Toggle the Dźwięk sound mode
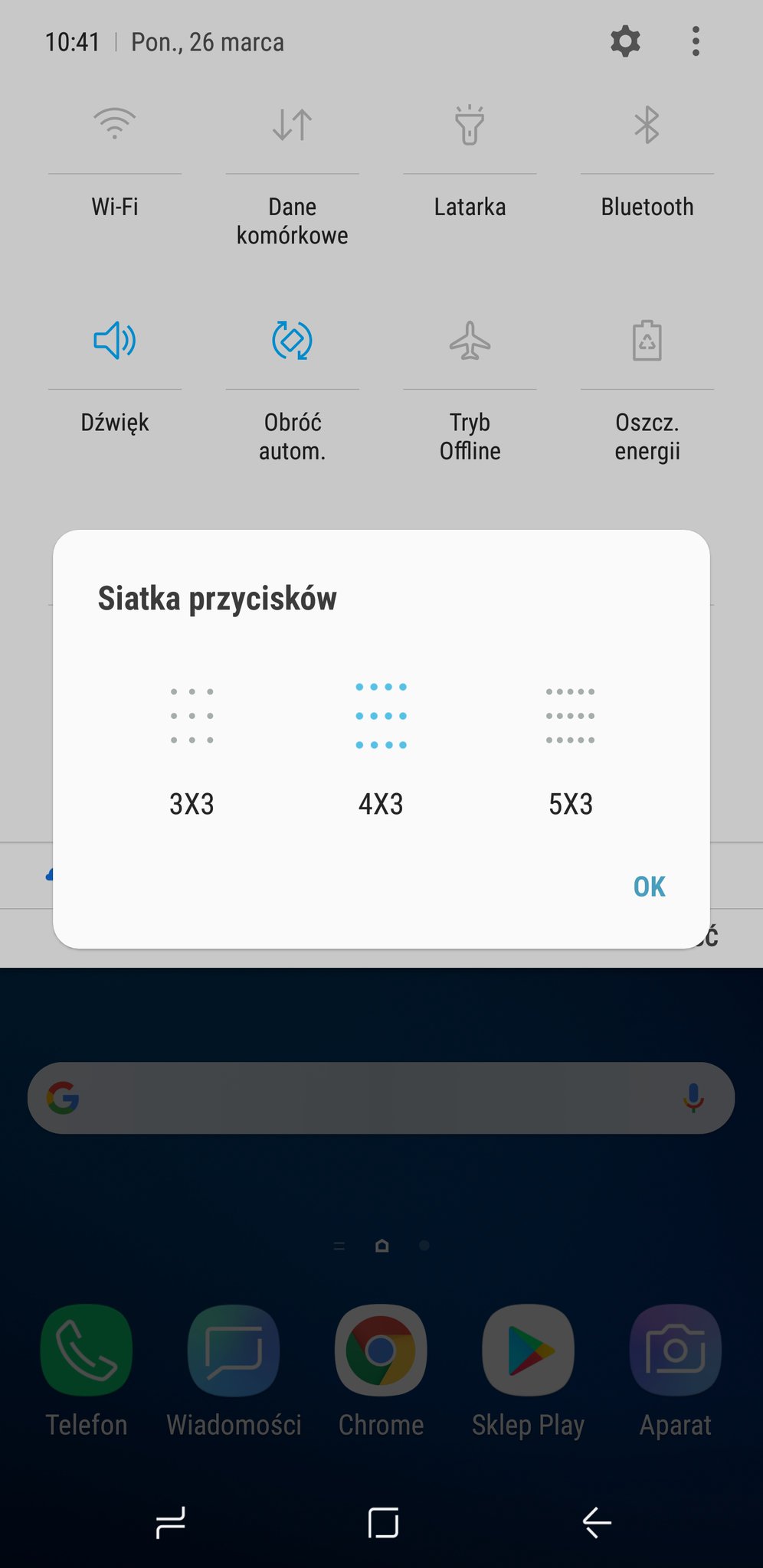 click(x=115, y=340)
